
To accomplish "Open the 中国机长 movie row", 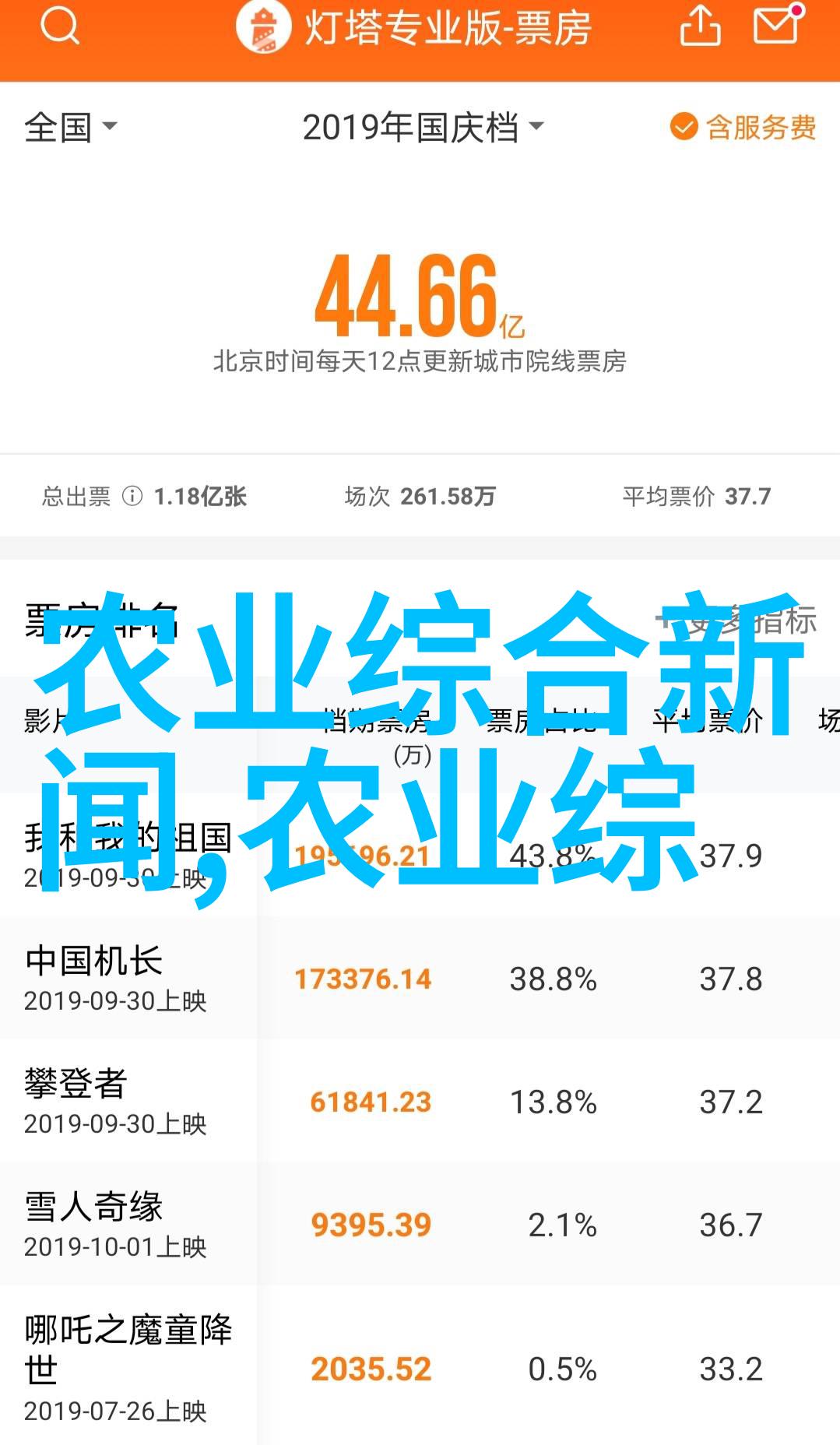I will point(420,978).
